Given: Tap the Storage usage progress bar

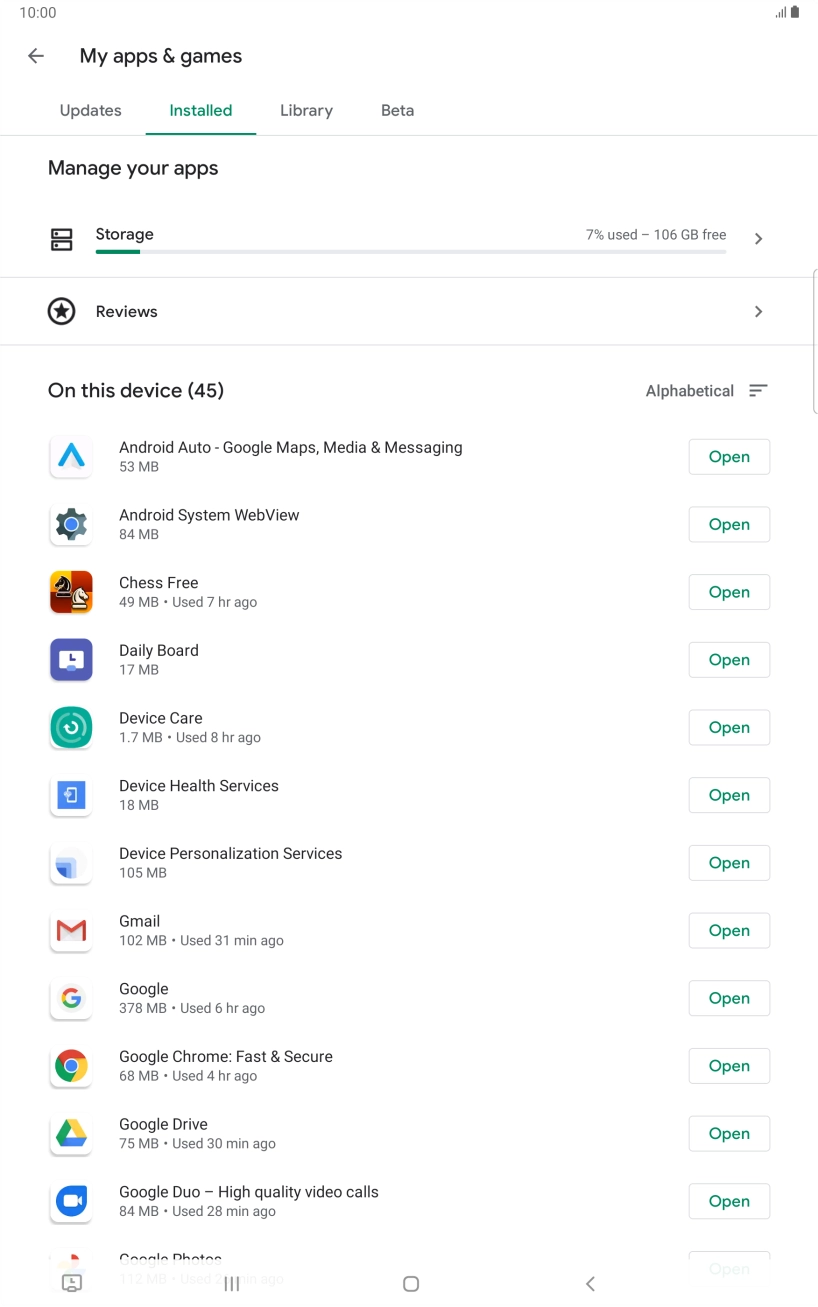Looking at the screenshot, I should (x=411, y=250).
